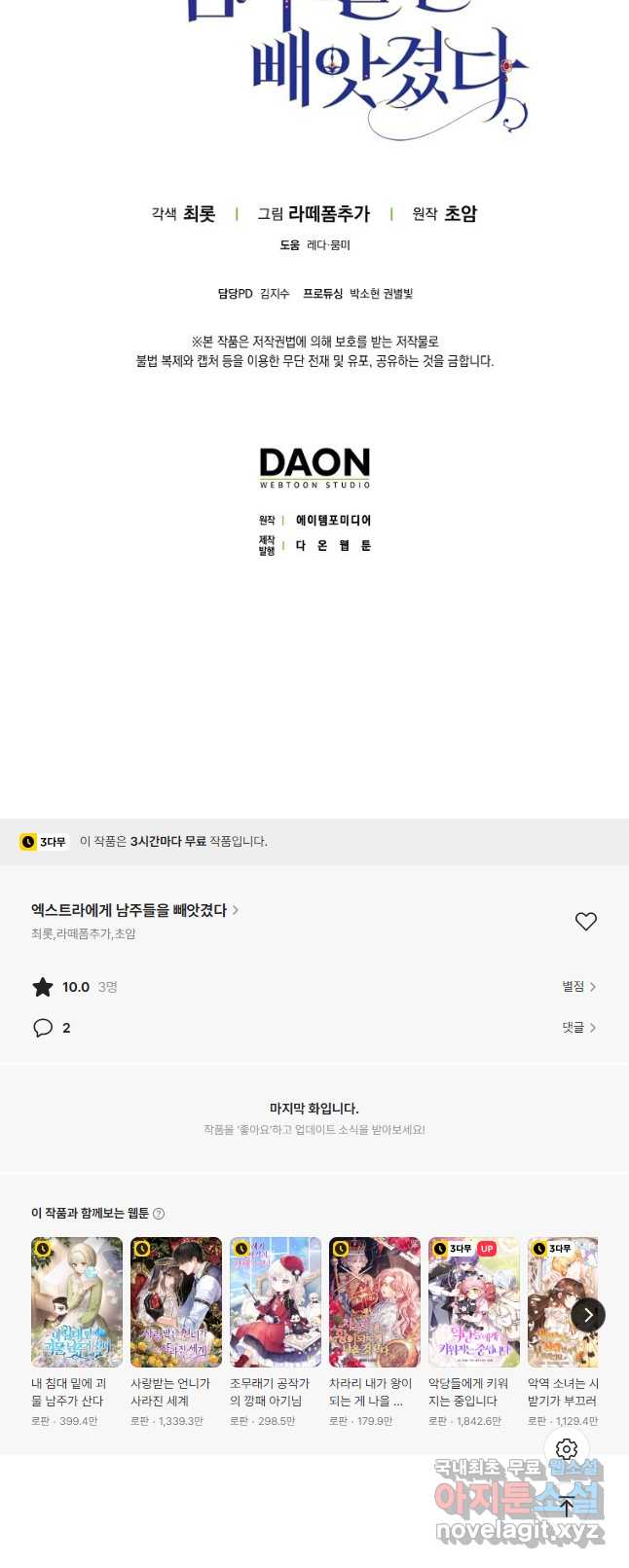Viewport: 629px width, 1568px height.
Task: Like this series with the heart icon
Action: [585, 921]
